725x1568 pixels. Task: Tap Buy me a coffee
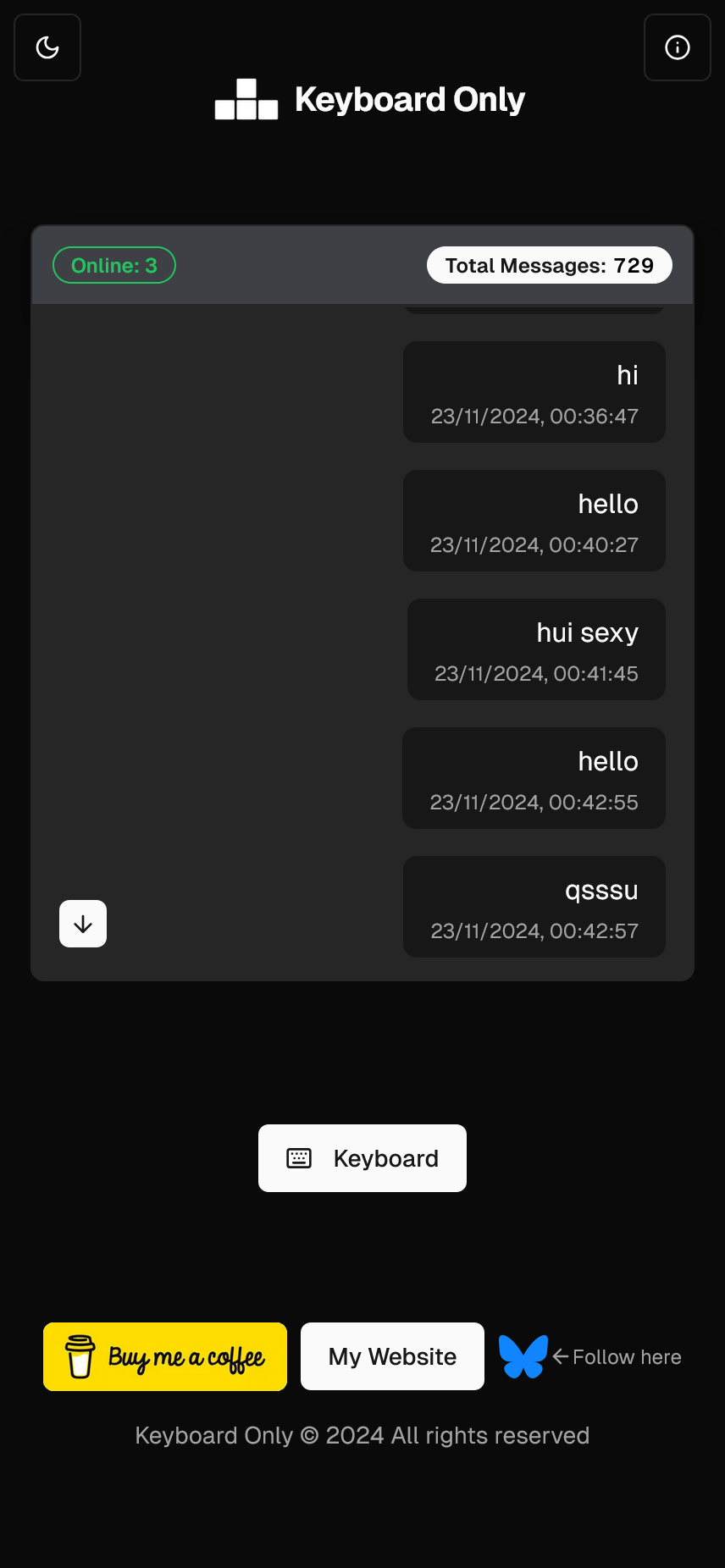click(165, 1356)
